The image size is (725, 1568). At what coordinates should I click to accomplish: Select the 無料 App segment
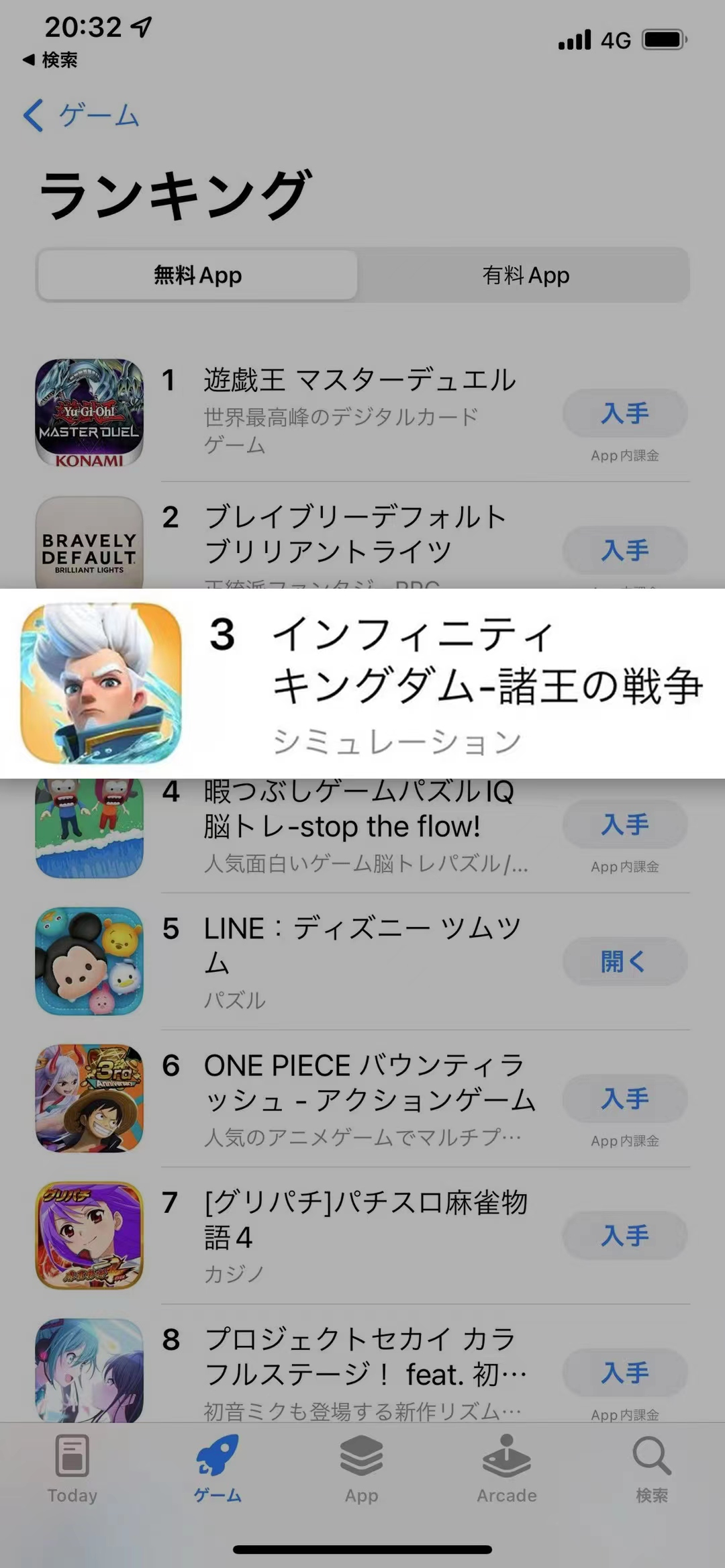coord(197,275)
